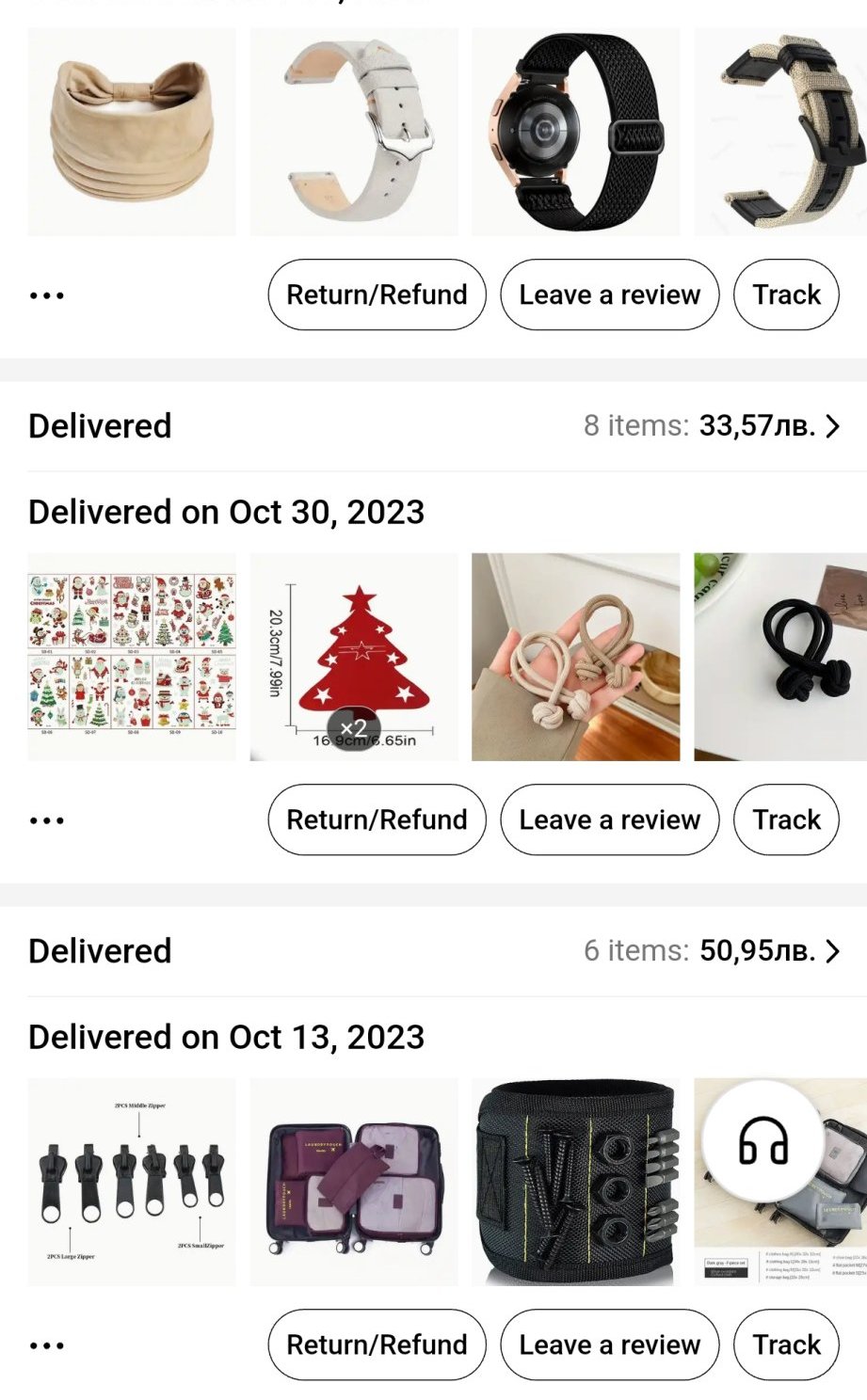Start Return/Refund for the watch straps order
Viewport: 867px width, 1400px height.
pos(377,294)
